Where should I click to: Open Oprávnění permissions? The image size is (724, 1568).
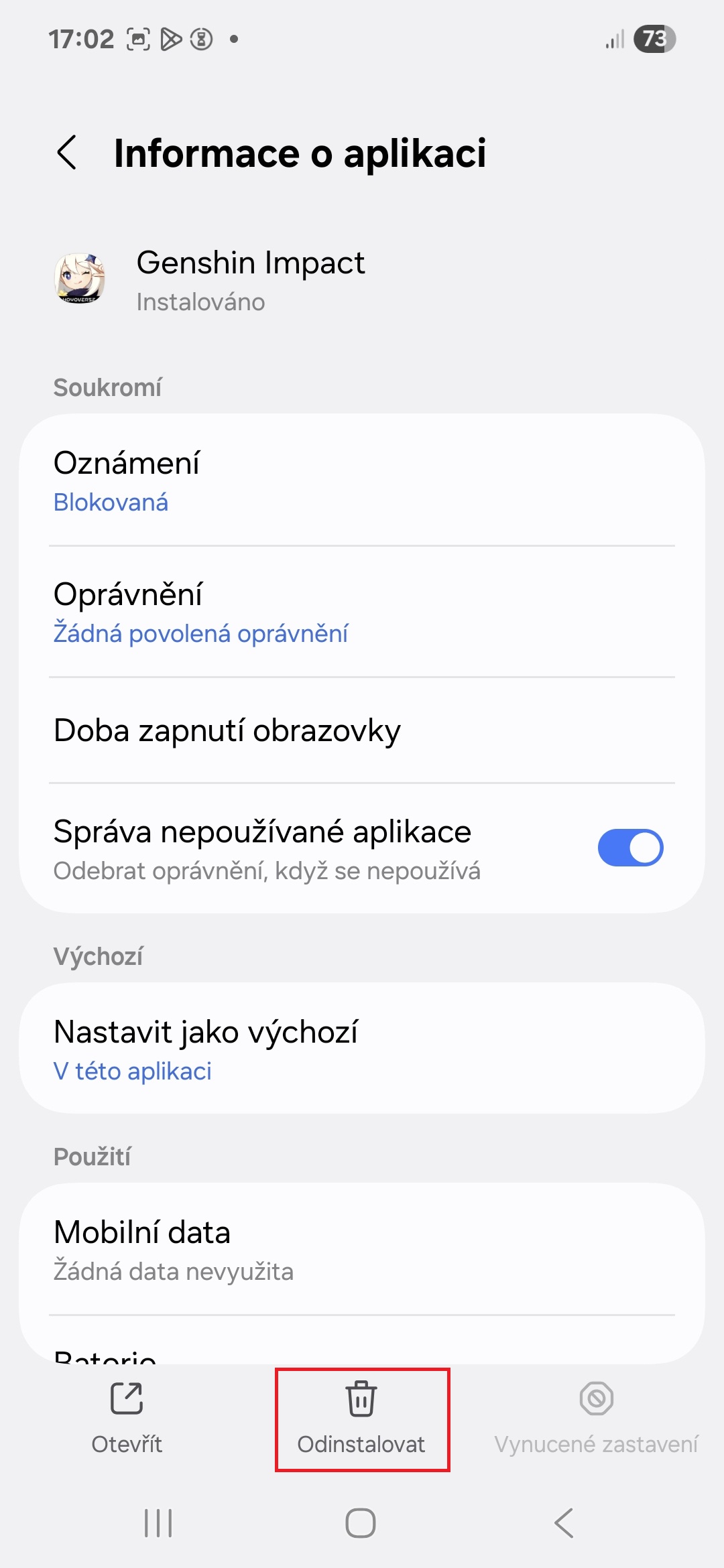click(362, 612)
